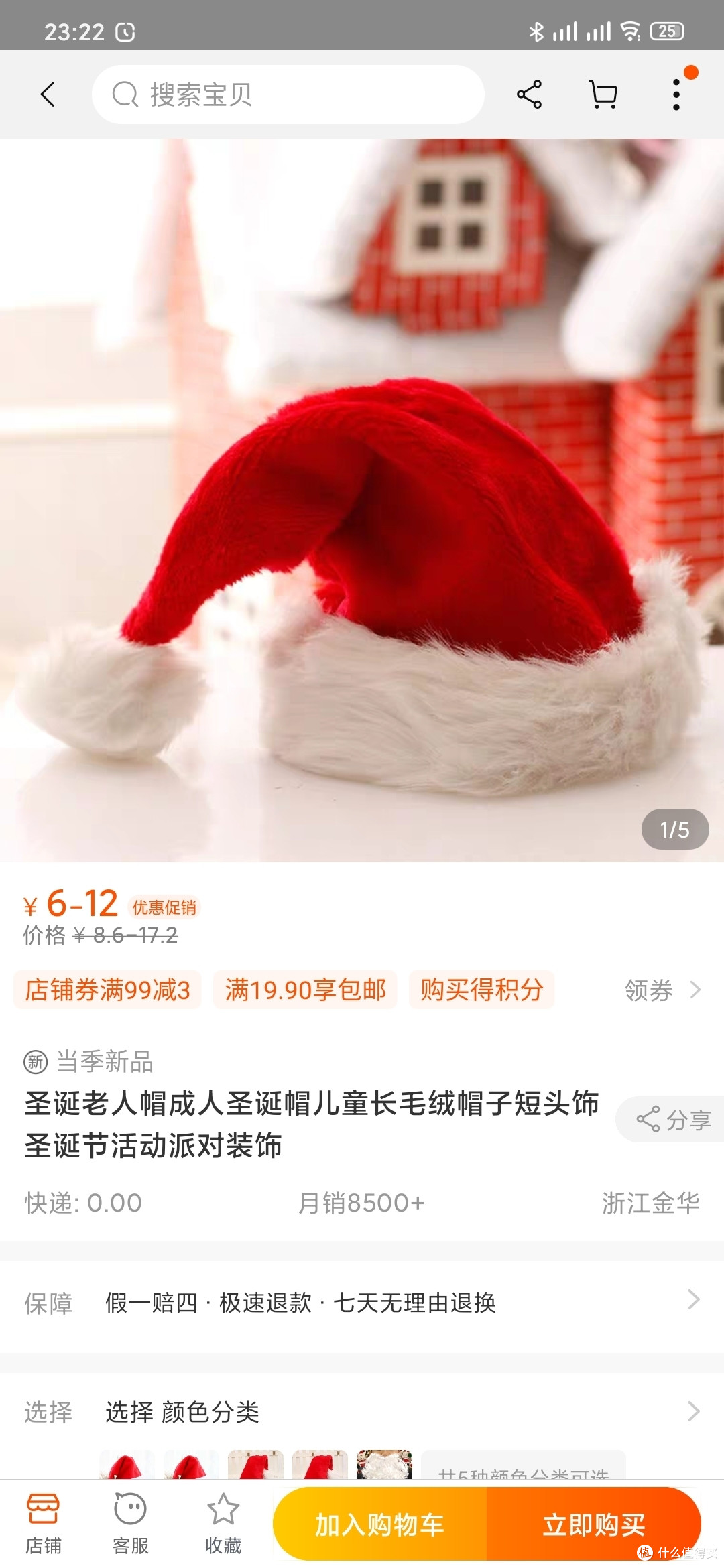Open the three-dot overflow menu
Screen dimensions: 724x1568
coord(675,94)
